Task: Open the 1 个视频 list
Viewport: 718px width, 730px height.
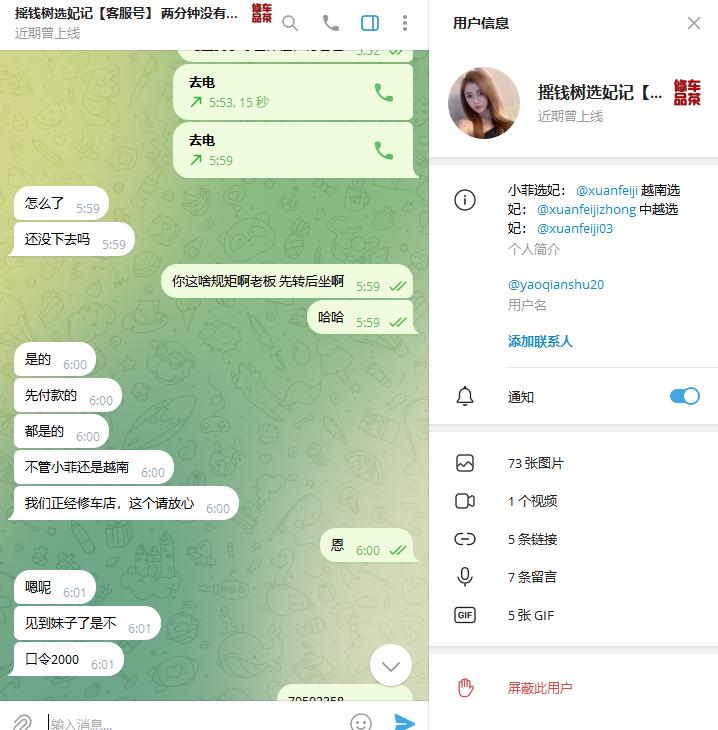Action: coord(532,501)
